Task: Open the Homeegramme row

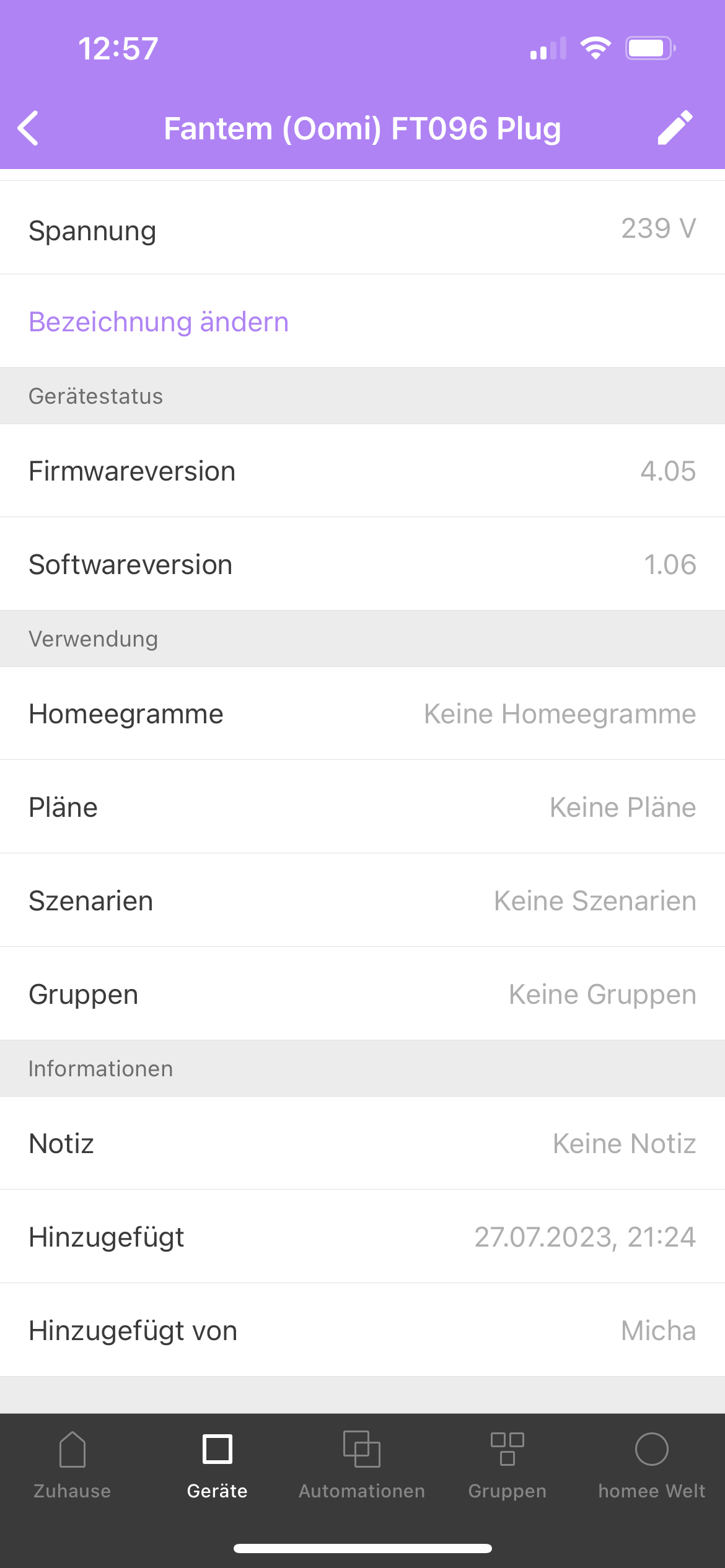Action: click(x=362, y=713)
